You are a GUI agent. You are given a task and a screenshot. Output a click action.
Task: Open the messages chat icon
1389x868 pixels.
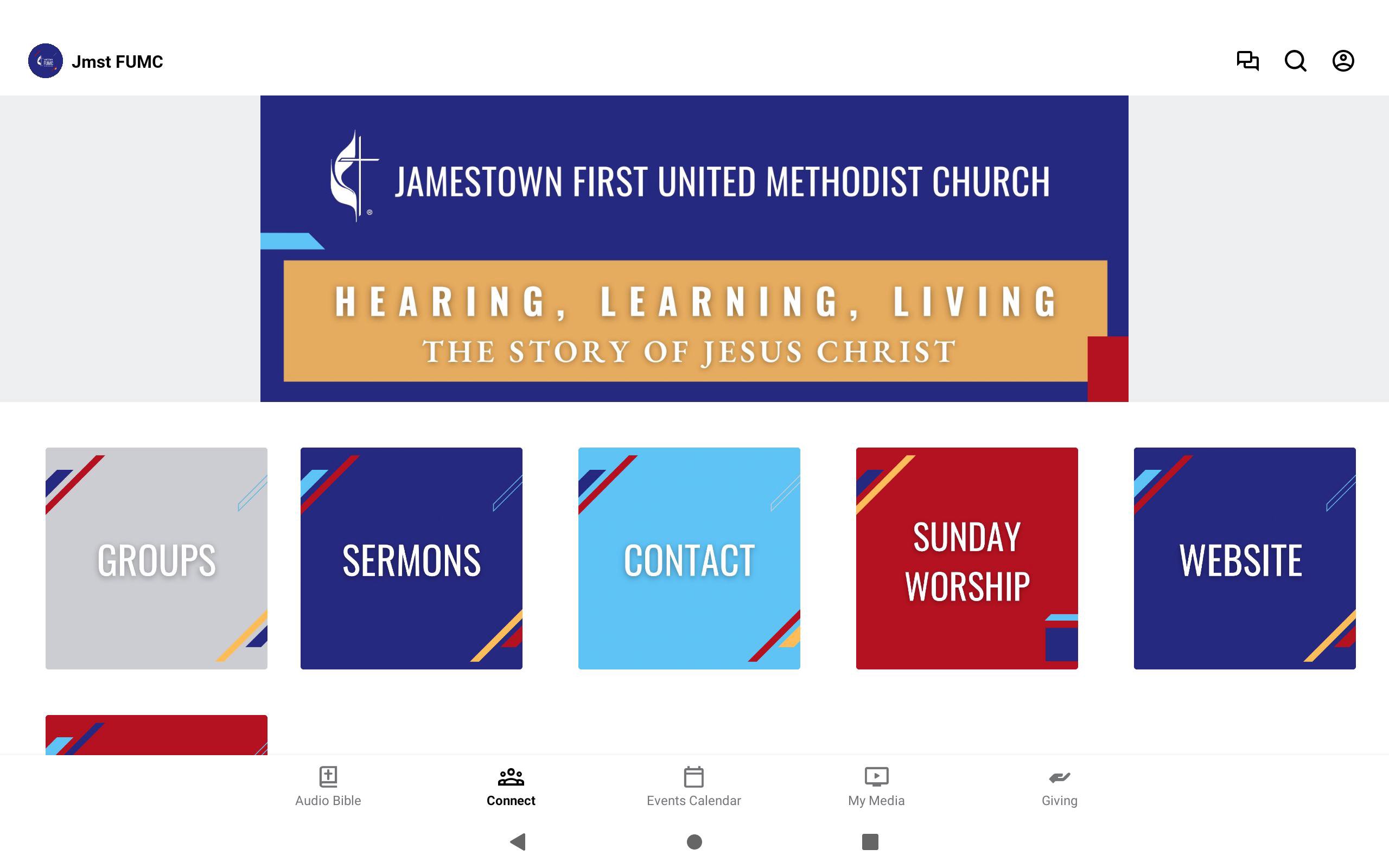click(1247, 61)
